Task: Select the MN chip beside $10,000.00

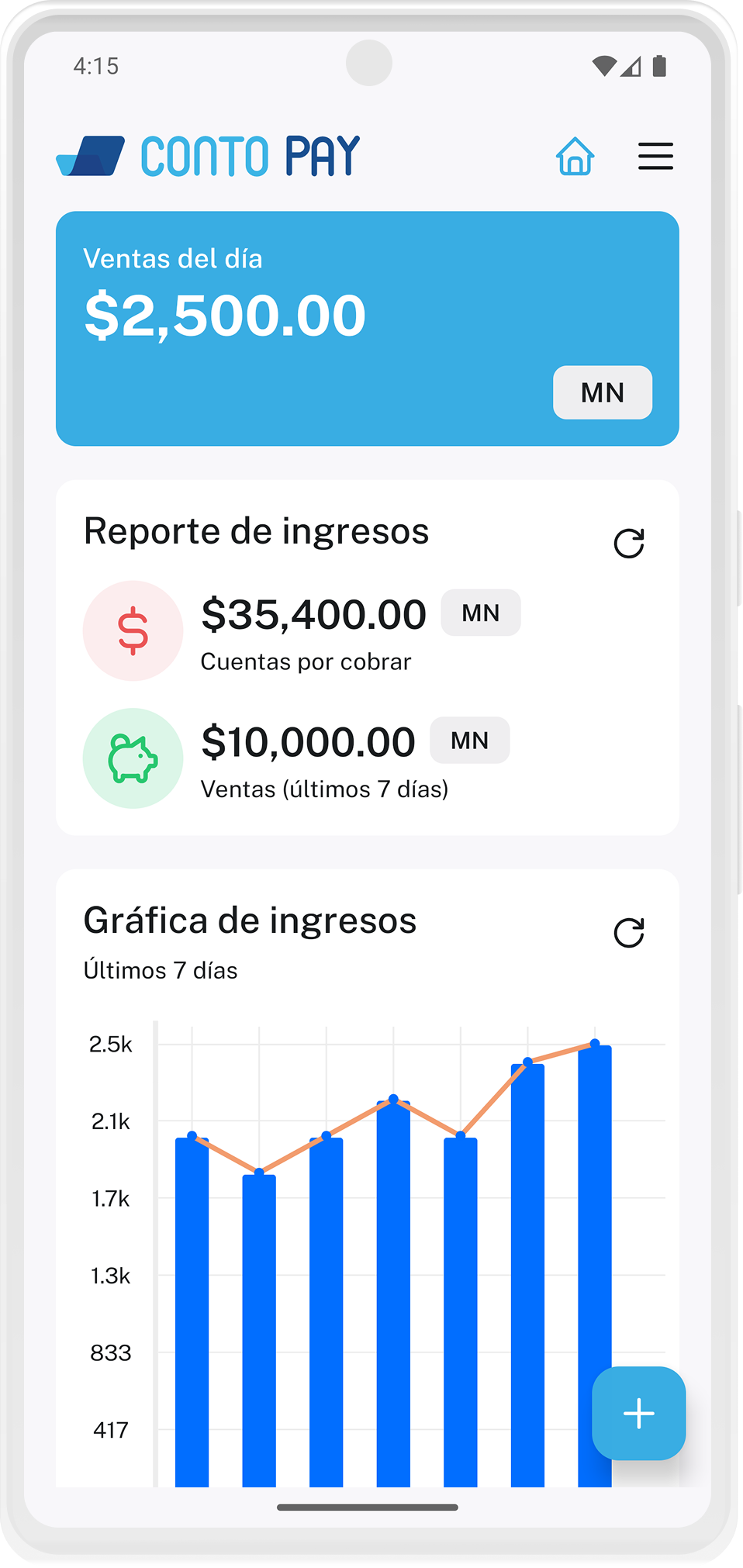Action: pyautogui.click(x=469, y=741)
